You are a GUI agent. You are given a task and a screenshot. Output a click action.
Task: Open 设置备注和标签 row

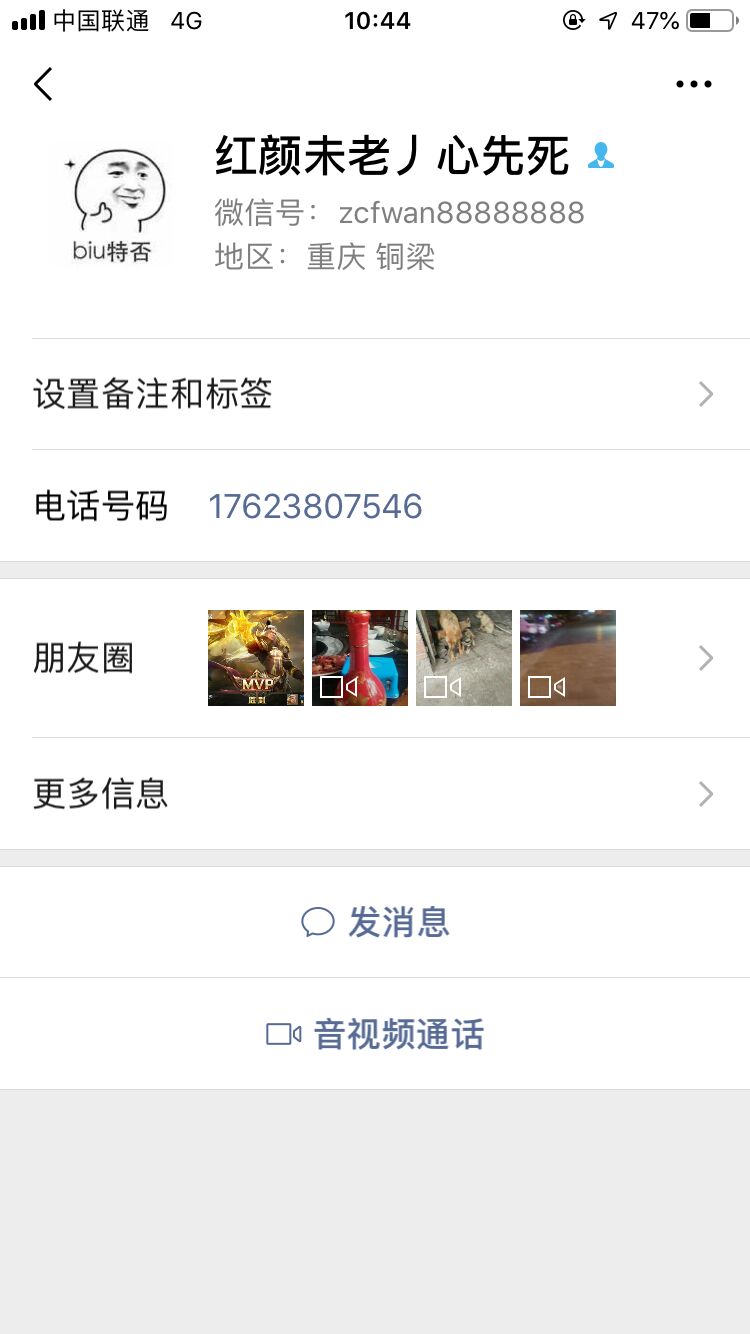375,394
